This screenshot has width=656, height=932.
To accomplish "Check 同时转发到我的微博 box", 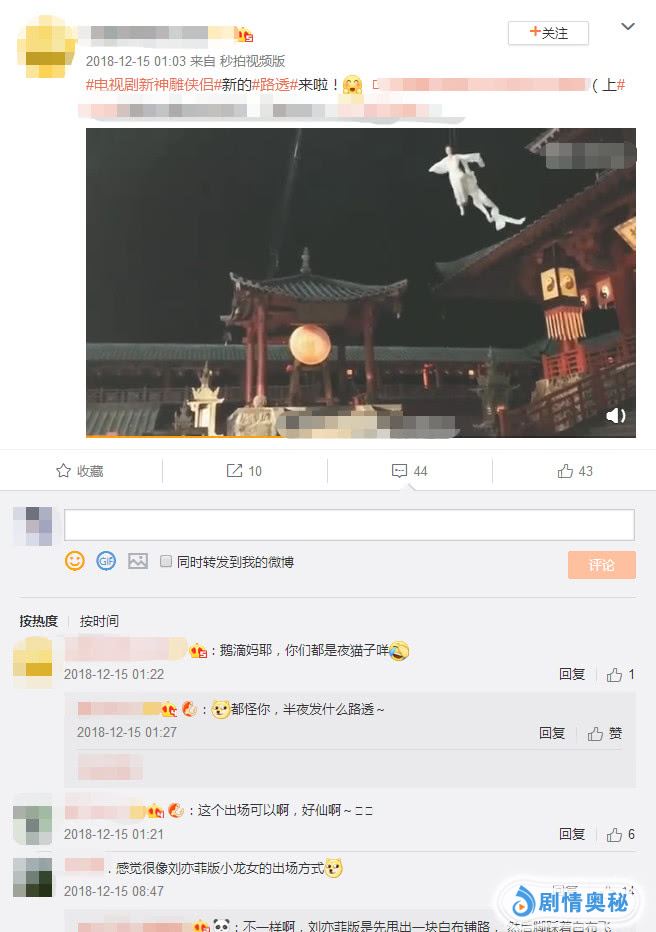I will tap(167, 562).
